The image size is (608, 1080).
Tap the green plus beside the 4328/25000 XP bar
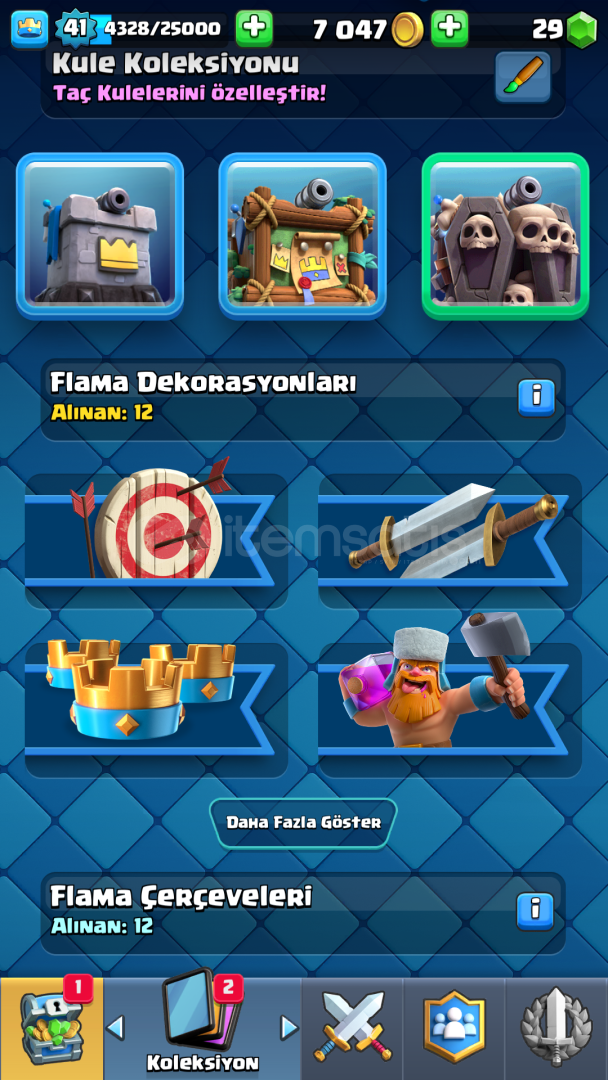pos(254,28)
